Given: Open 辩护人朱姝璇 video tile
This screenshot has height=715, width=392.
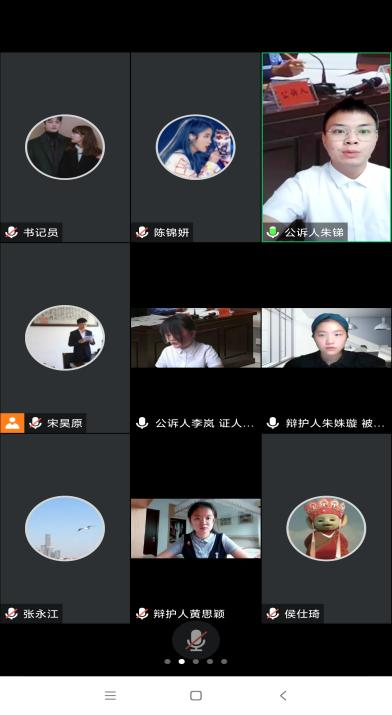Looking at the screenshot, I should [x=327, y=338].
